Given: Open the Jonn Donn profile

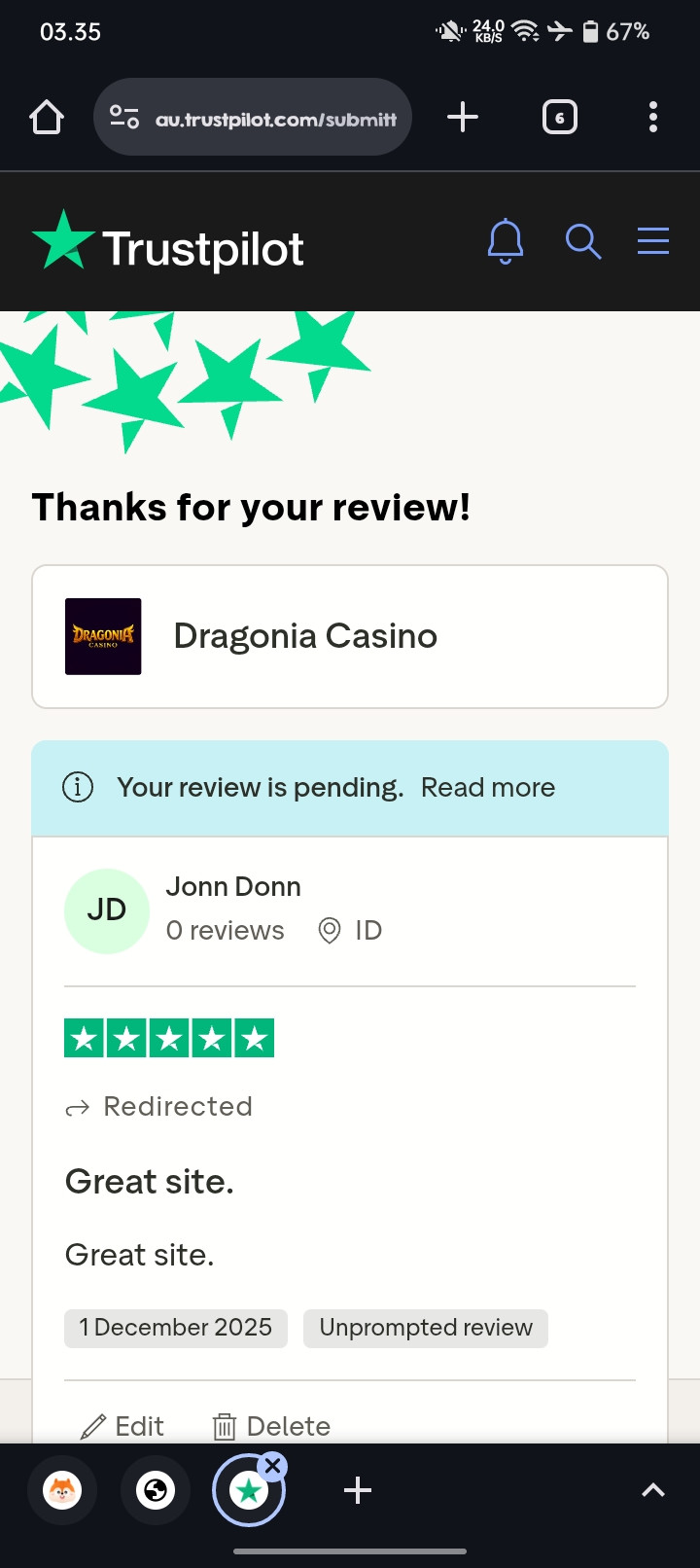Looking at the screenshot, I should point(233,886).
